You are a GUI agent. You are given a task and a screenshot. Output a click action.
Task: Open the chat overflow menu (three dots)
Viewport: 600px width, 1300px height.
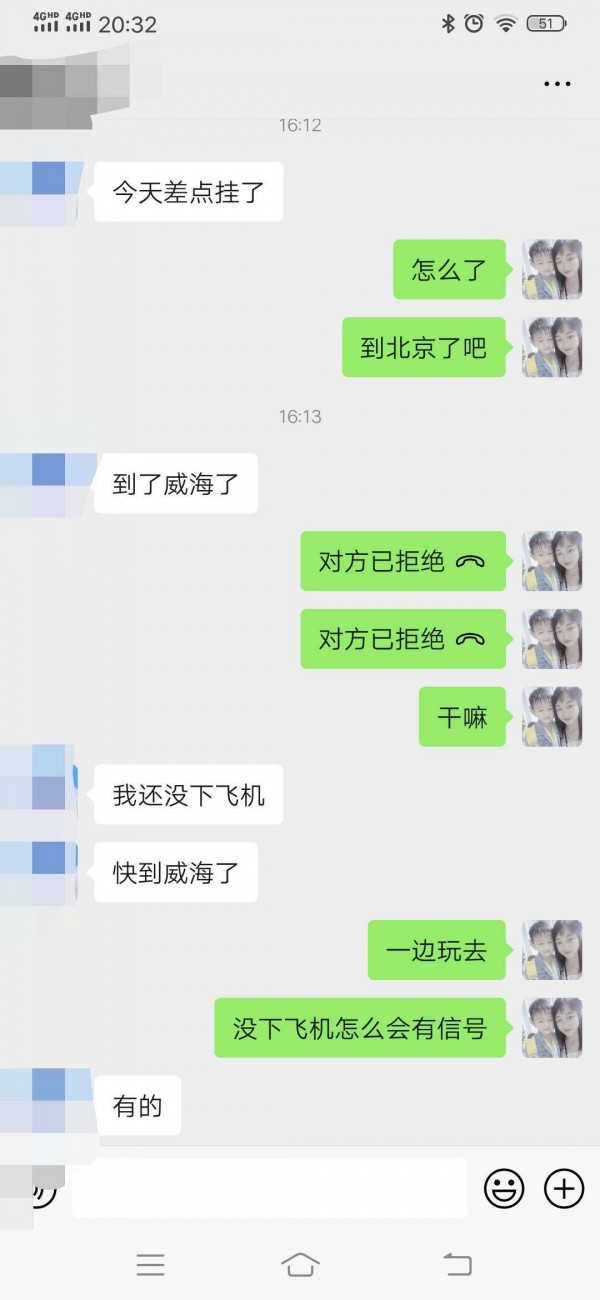pyautogui.click(x=557, y=84)
